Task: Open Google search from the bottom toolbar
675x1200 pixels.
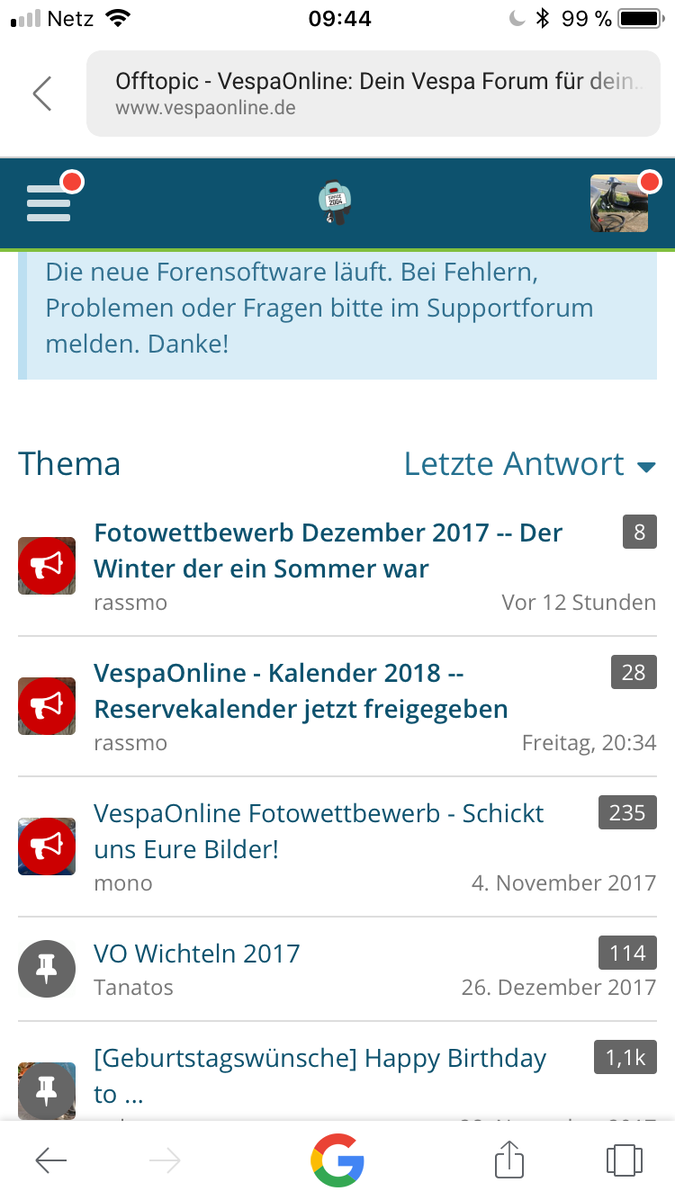Action: 337,1160
